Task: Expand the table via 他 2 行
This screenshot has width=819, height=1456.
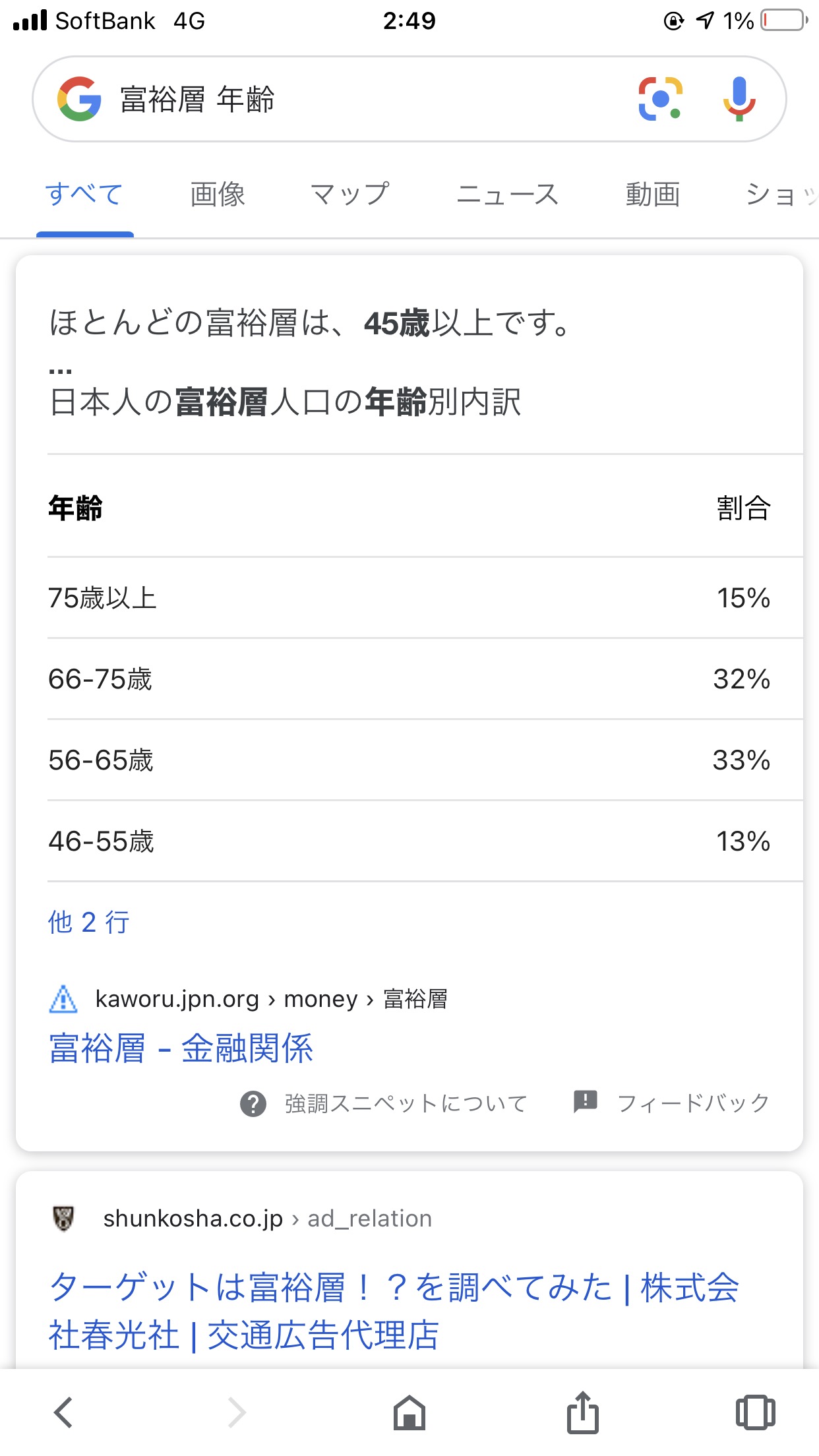Action: [89, 922]
